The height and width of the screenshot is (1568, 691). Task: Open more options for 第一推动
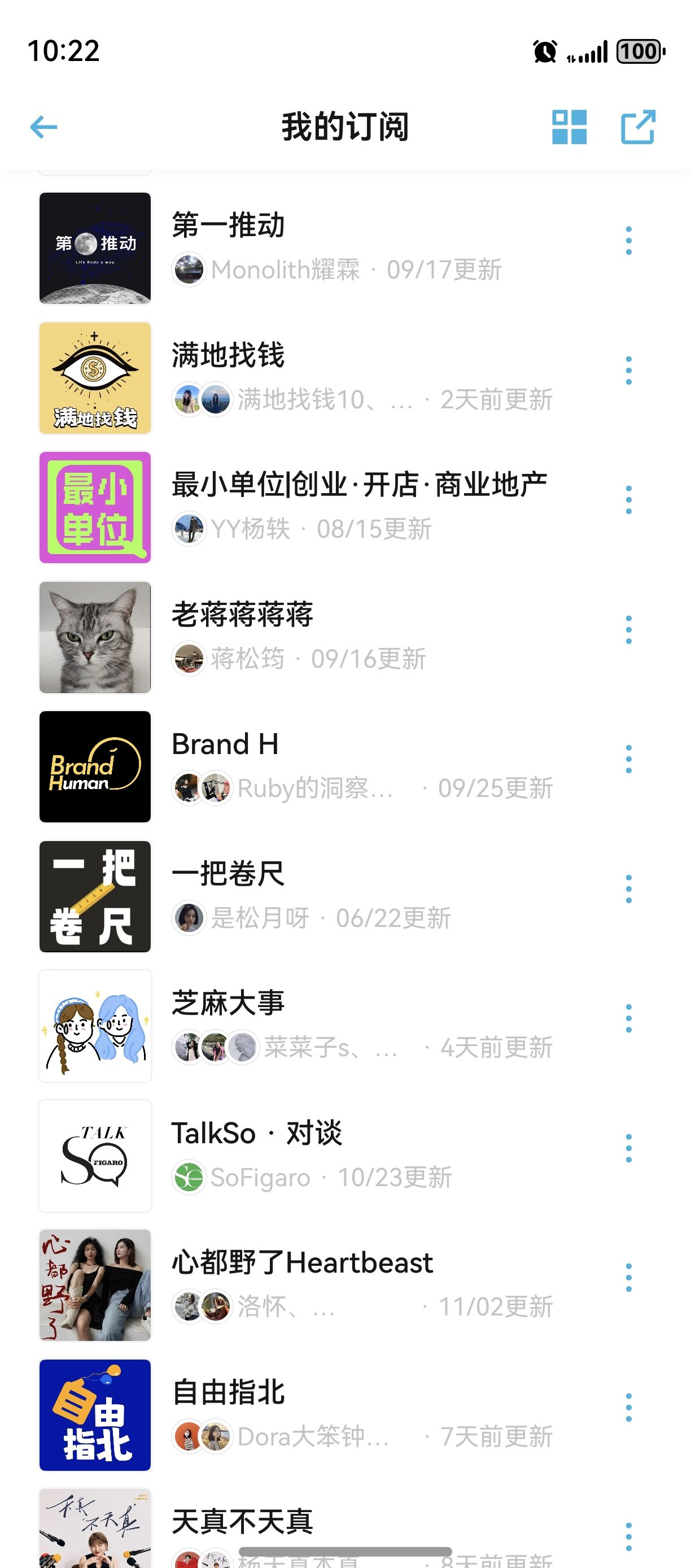click(x=628, y=241)
